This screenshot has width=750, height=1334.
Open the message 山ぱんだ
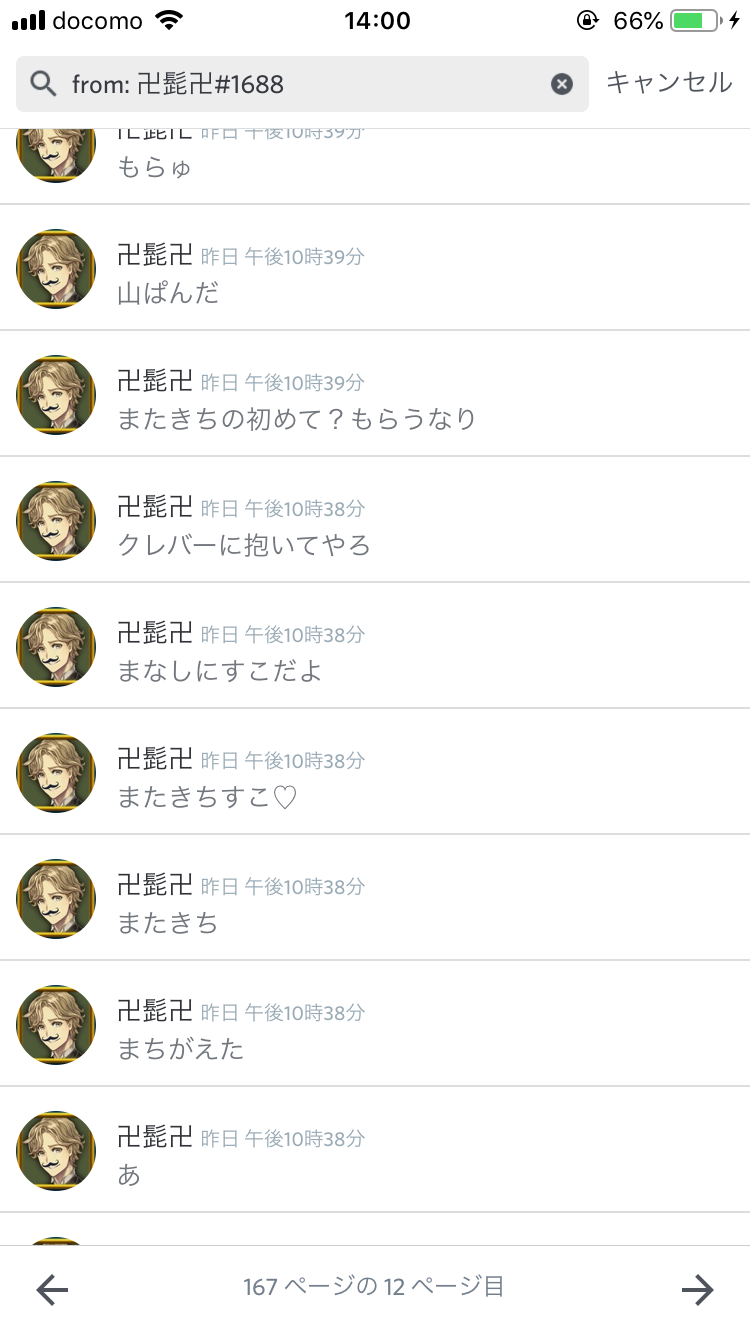pos(375,268)
